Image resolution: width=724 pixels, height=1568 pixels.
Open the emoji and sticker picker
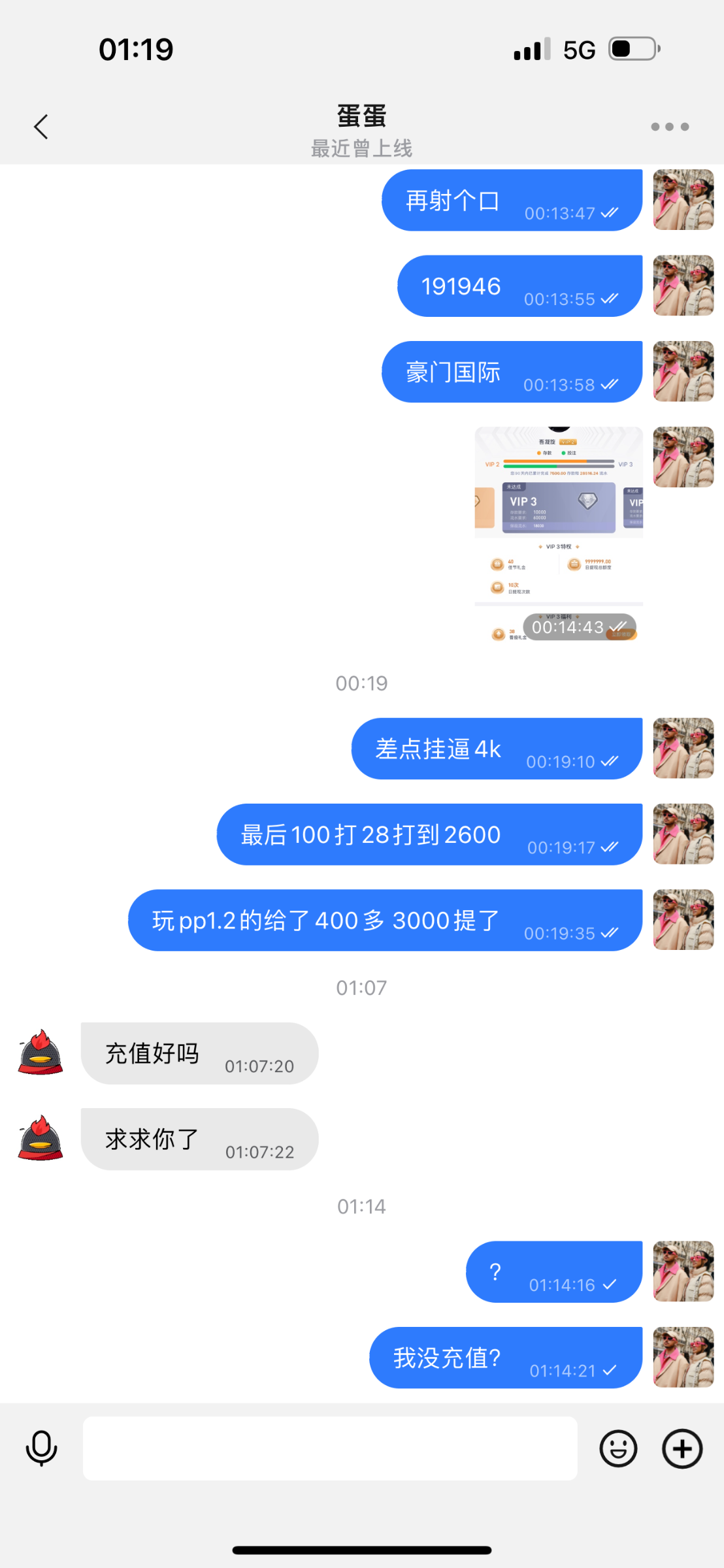(618, 1449)
